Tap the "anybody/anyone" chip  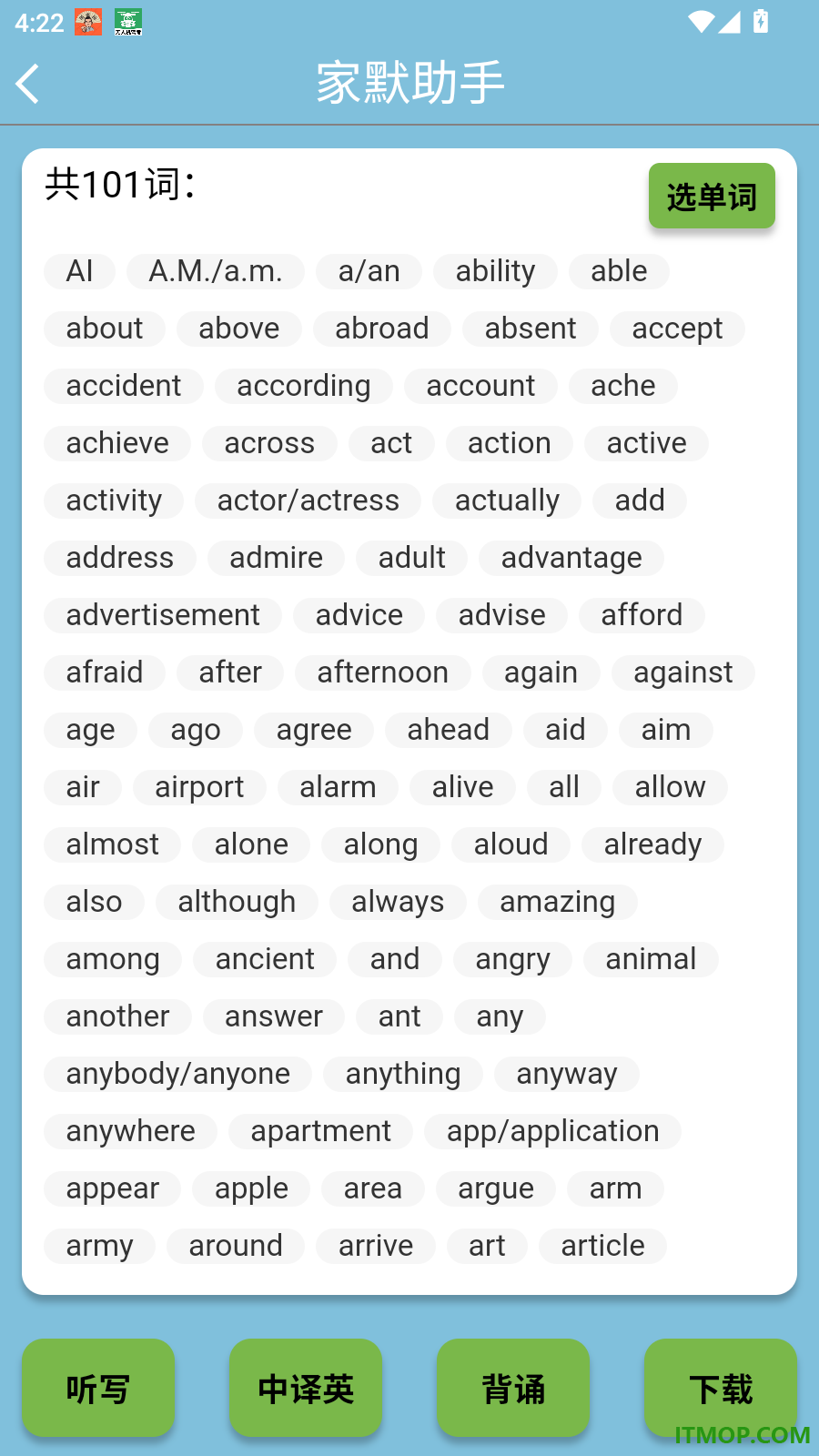pos(178,1074)
